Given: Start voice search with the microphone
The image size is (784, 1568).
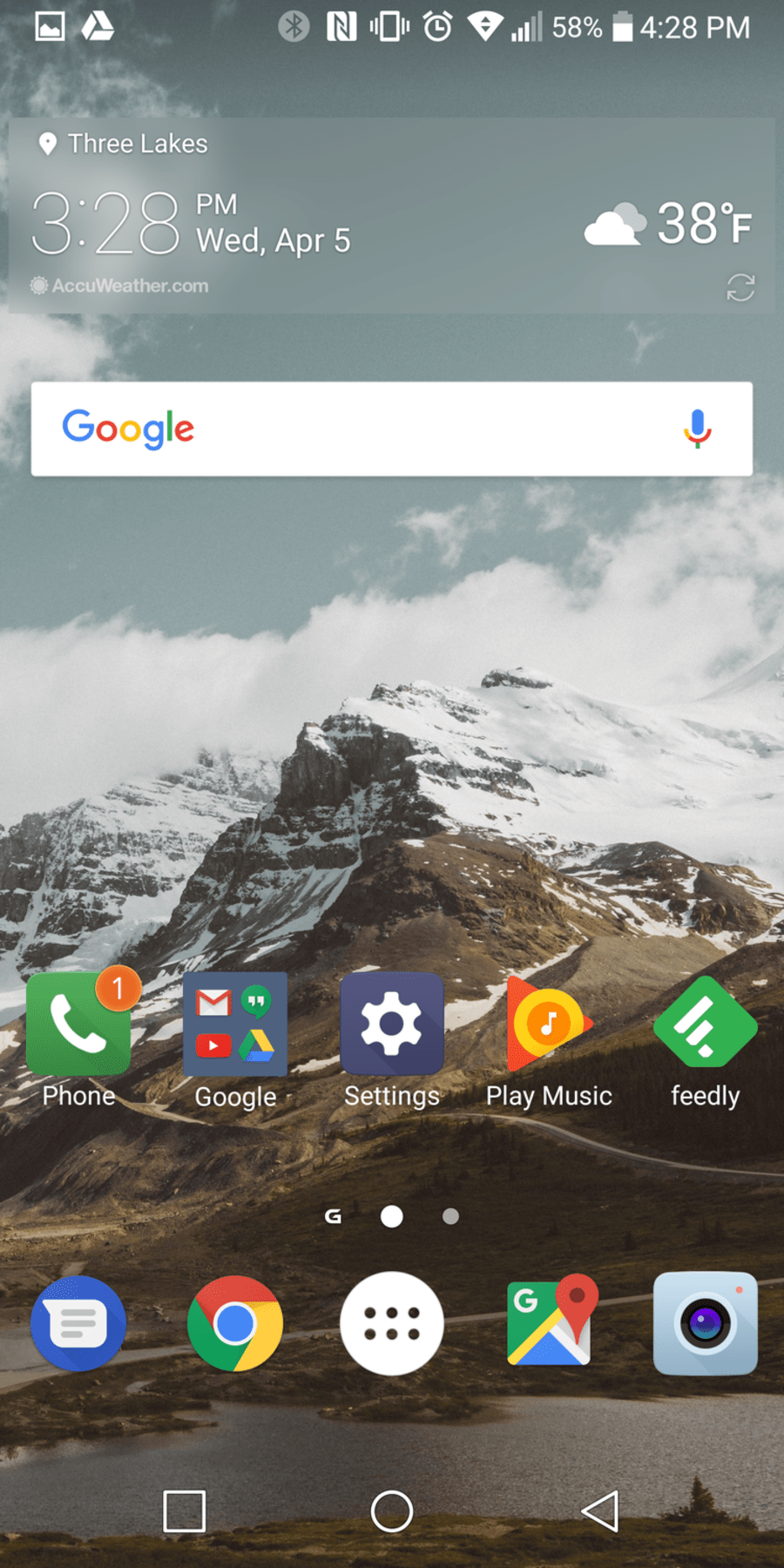Looking at the screenshot, I should tap(697, 429).
